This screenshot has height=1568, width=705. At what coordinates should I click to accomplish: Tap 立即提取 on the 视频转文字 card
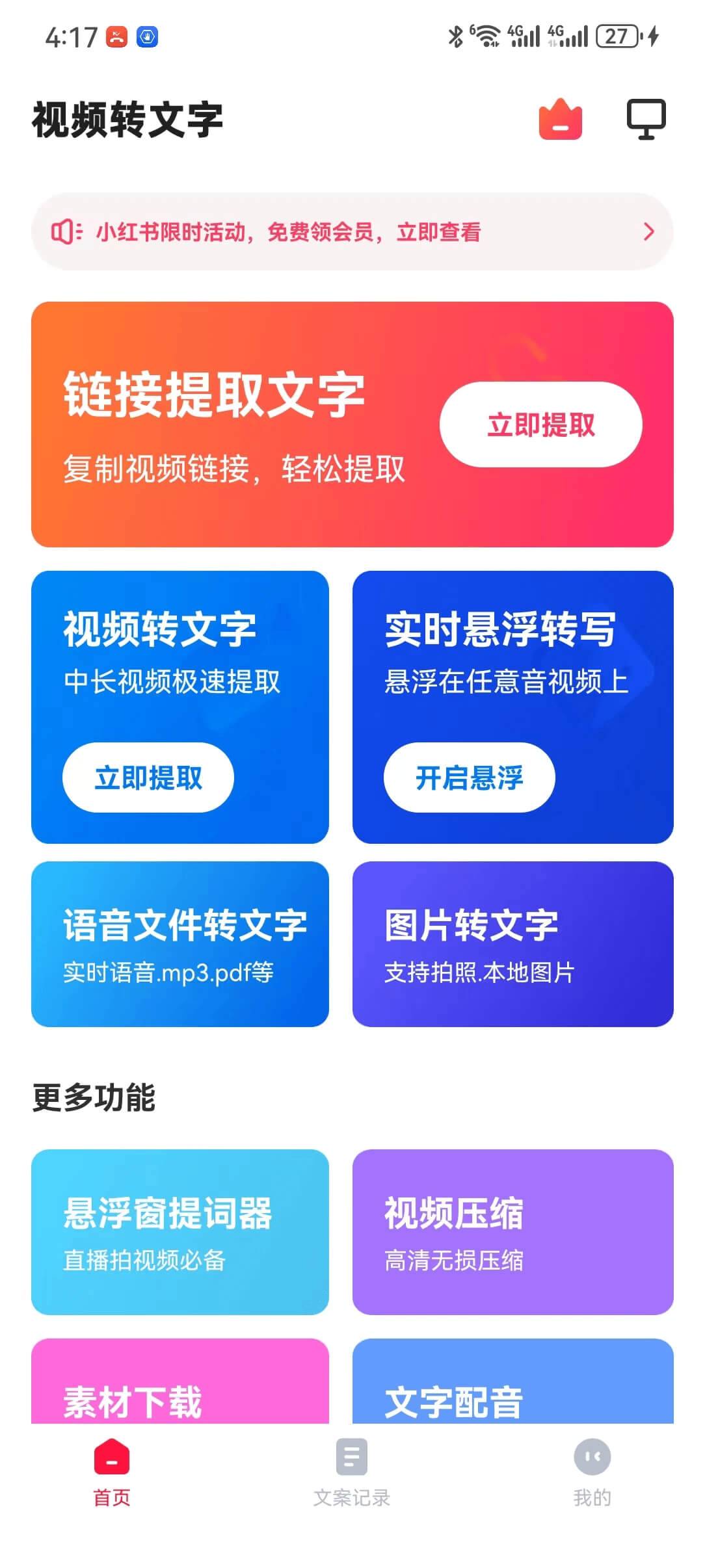[x=148, y=777]
